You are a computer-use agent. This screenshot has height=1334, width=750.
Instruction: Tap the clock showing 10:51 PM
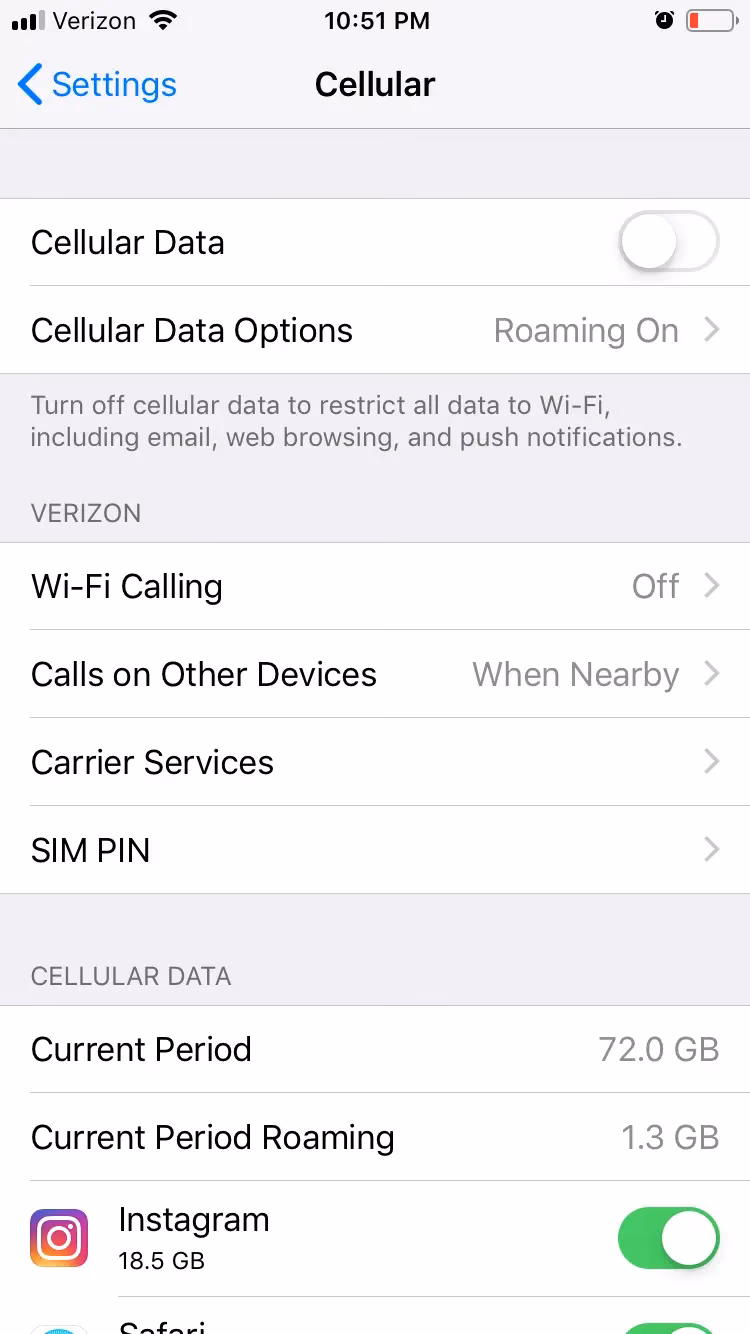(x=377, y=20)
